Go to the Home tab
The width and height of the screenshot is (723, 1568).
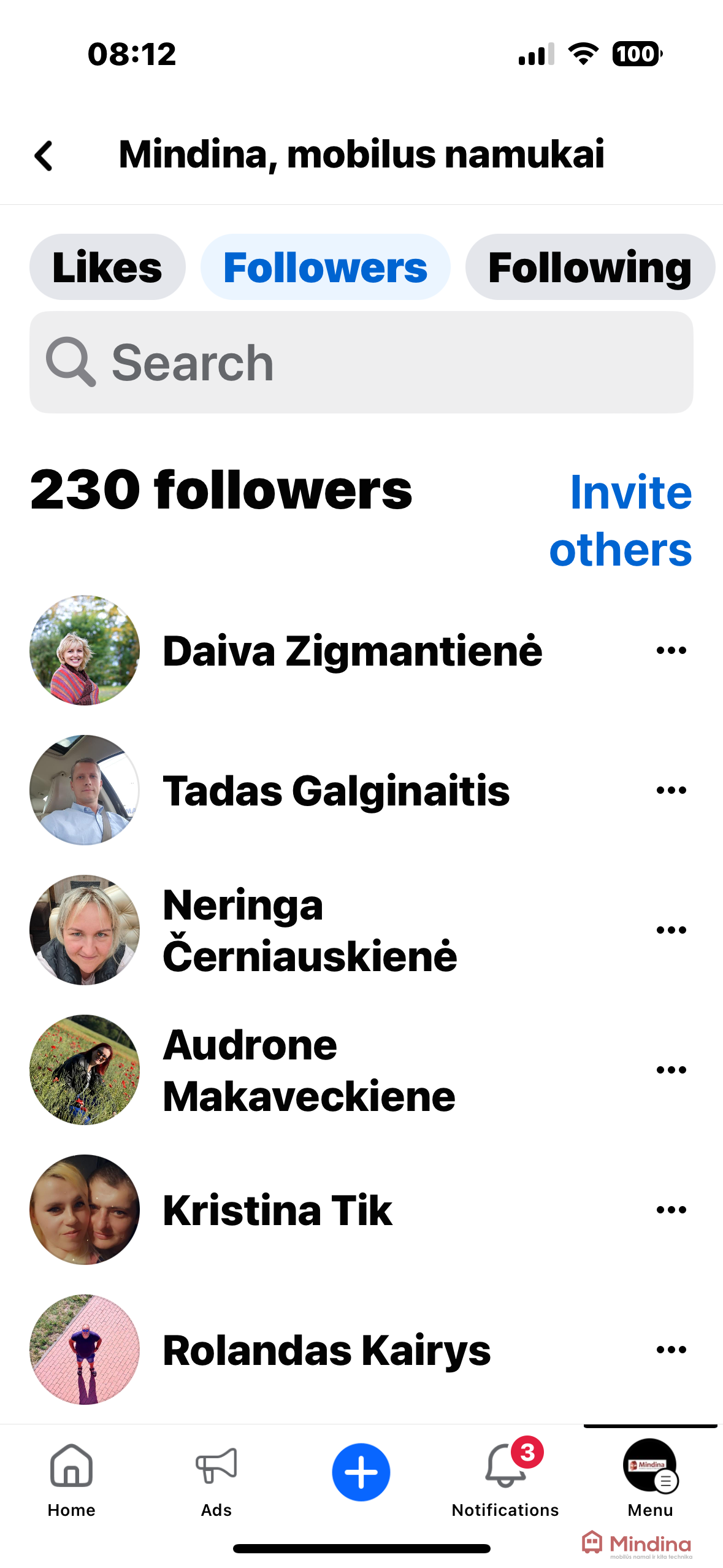72,1480
